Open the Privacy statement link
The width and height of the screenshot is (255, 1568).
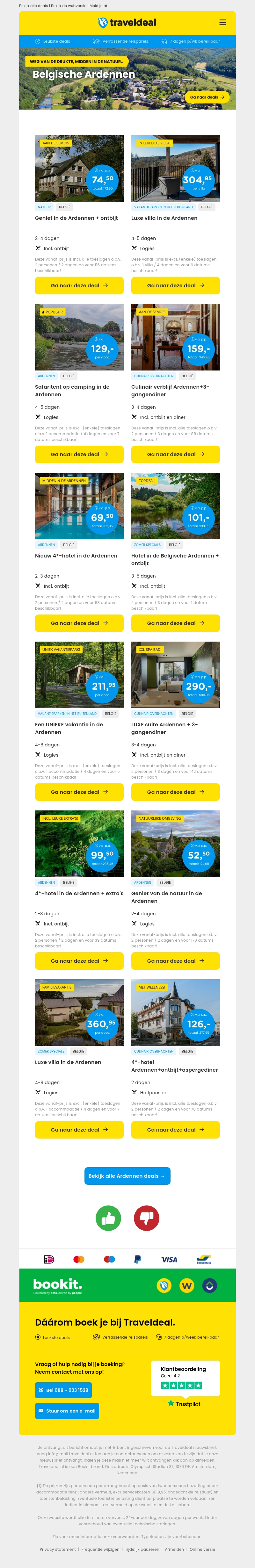click(x=58, y=1550)
